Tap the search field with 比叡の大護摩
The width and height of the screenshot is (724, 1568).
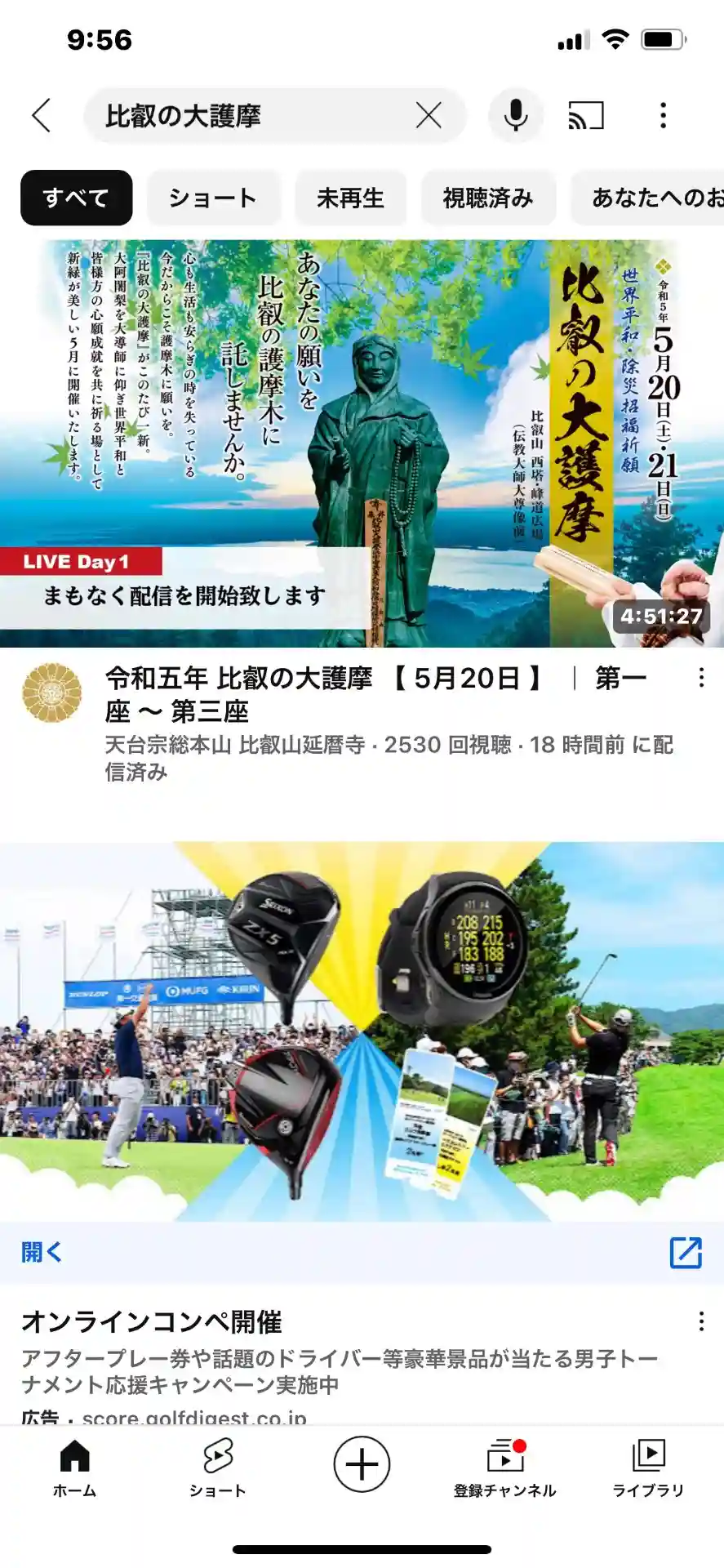245,116
